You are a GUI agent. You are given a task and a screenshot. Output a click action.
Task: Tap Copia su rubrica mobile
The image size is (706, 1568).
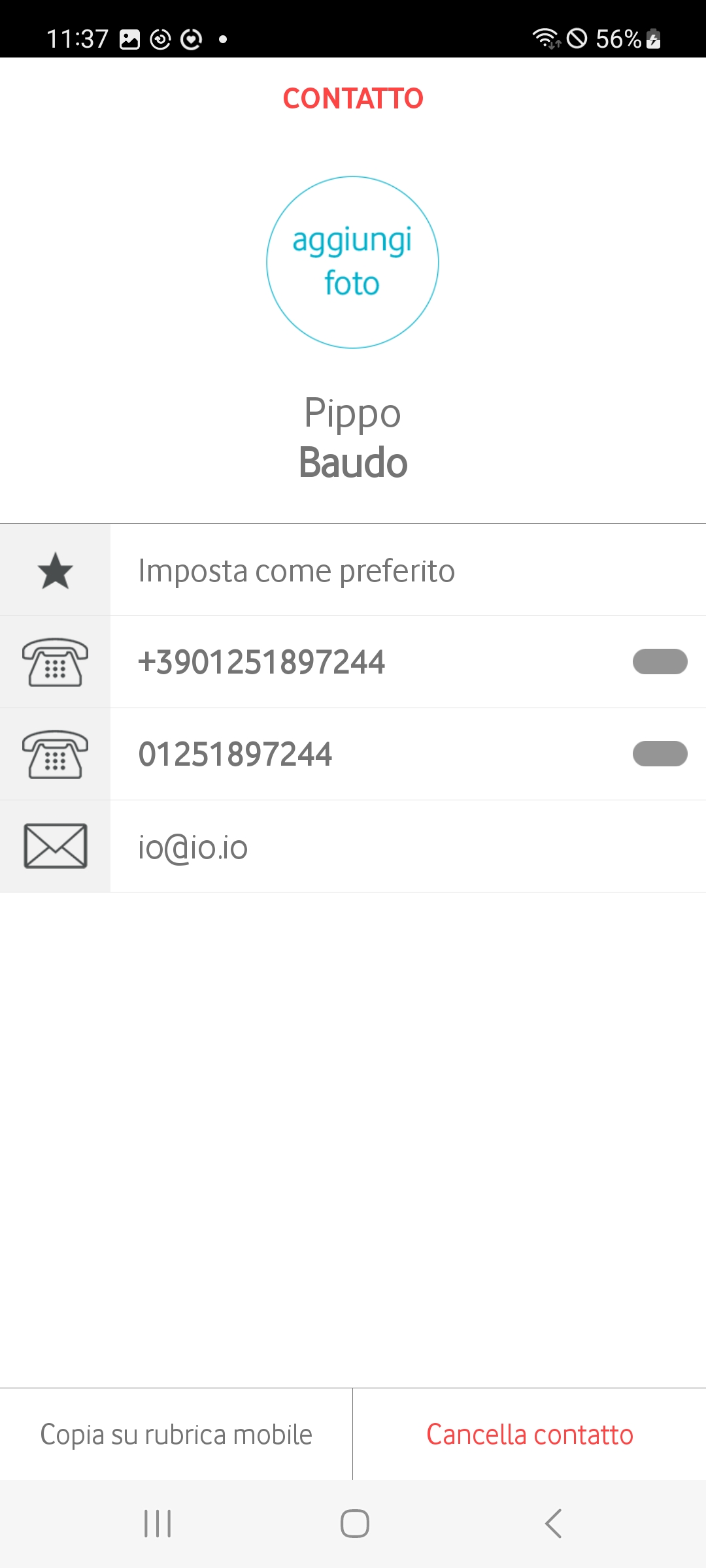176,1435
